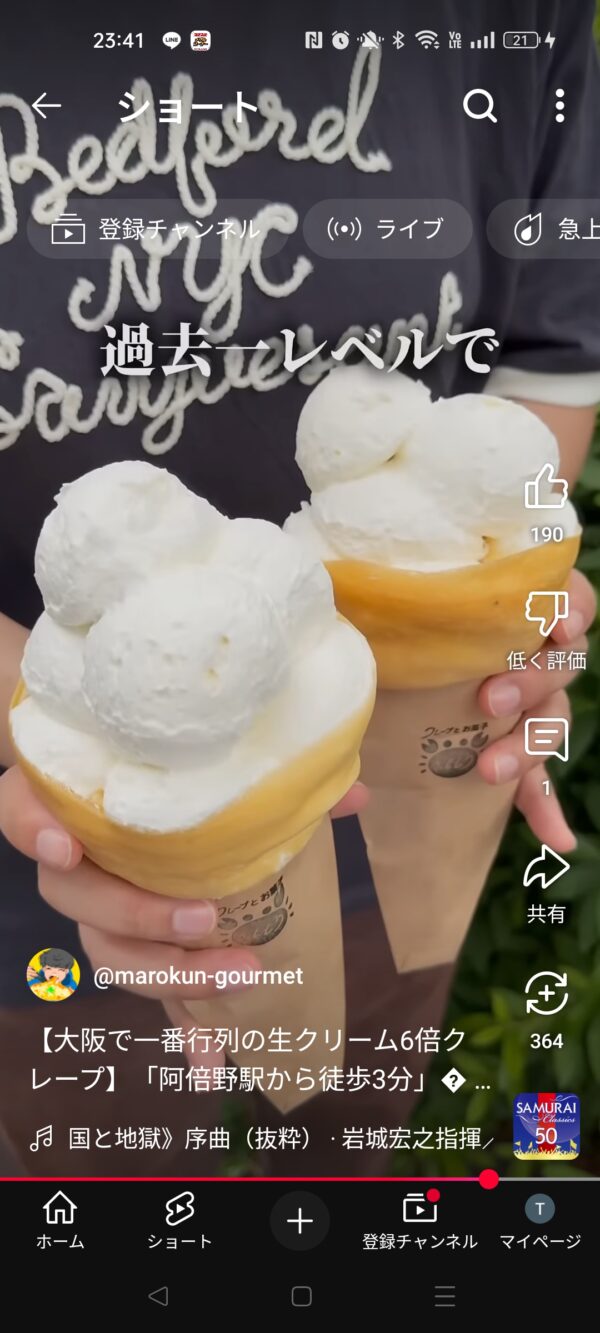This screenshot has width=600, height=1333.
Task: Switch to the ショート tab
Action: tap(180, 1221)
